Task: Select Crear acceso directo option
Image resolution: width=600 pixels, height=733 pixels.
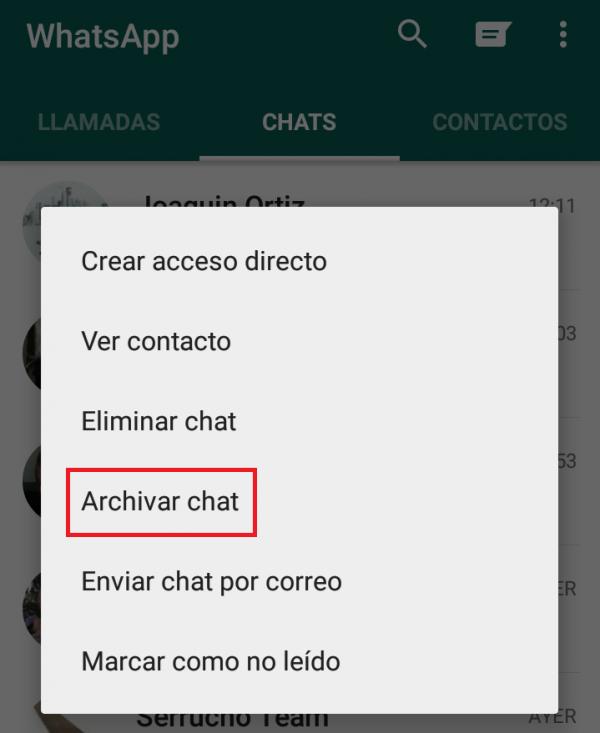Action: coord(204,262)
